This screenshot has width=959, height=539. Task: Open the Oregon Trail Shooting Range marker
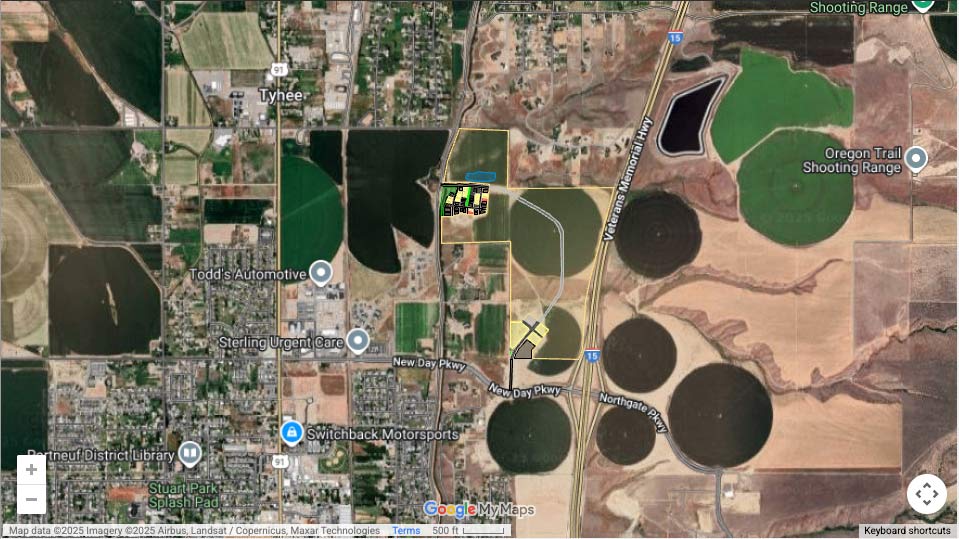click(x=916, y=158)
